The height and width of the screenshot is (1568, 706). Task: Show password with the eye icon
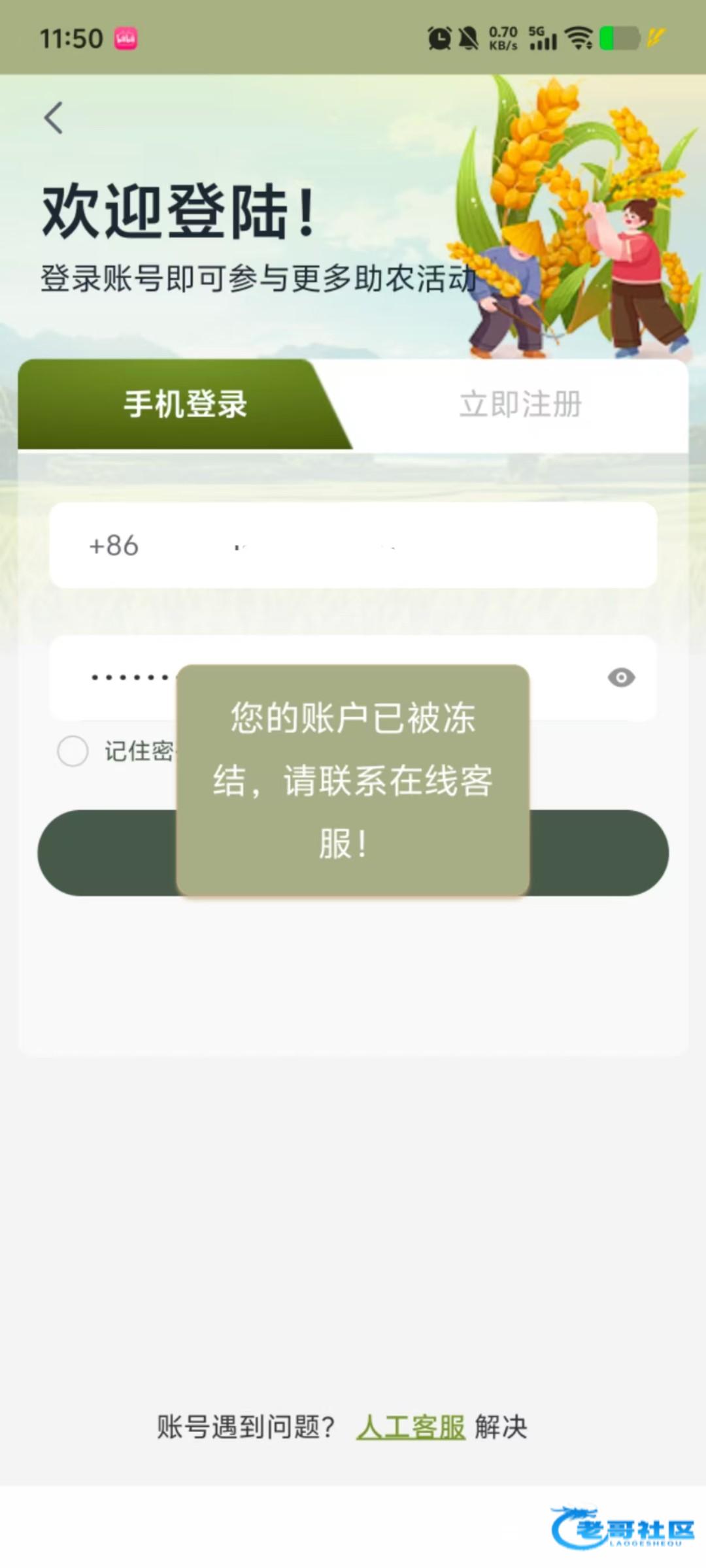[621, 678]
